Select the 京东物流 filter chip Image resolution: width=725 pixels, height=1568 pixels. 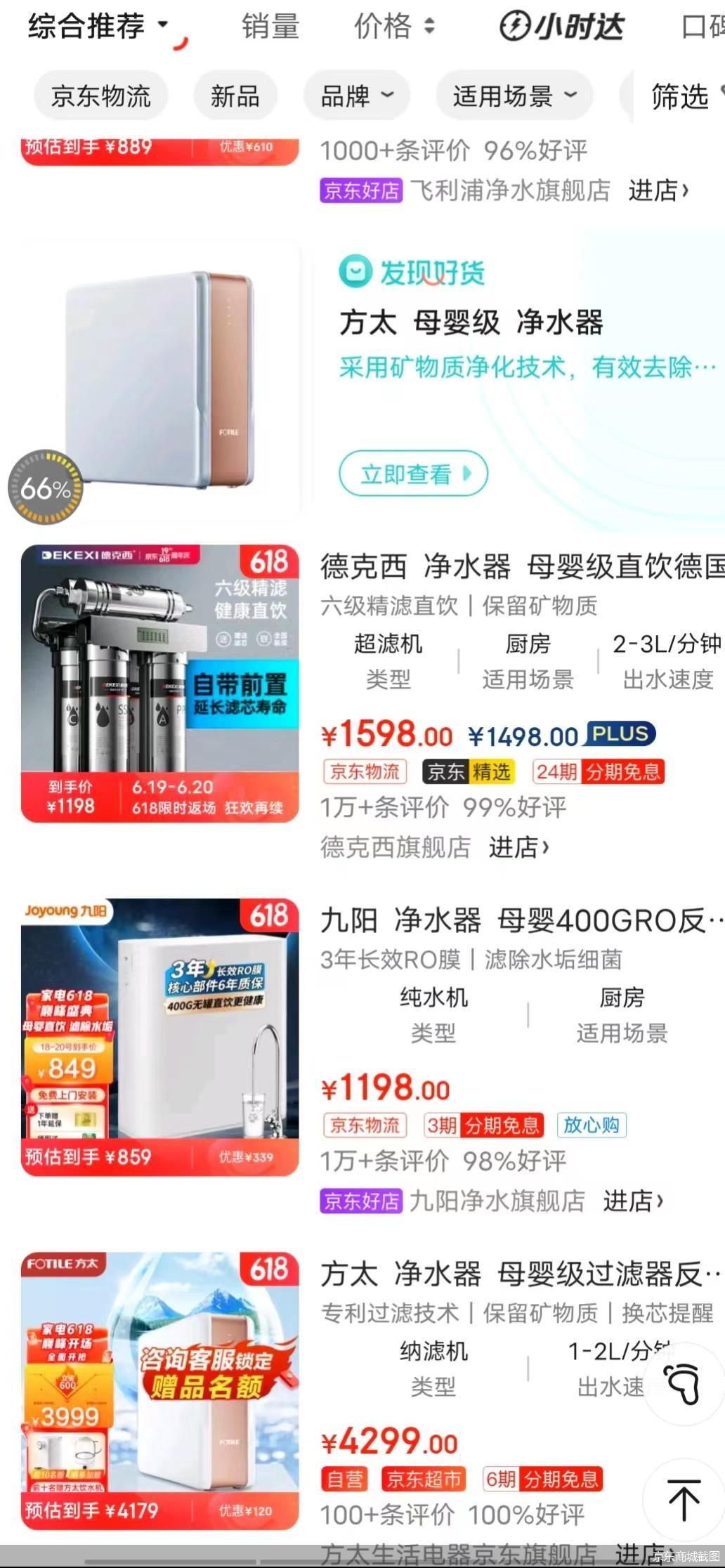pos(100,96)
